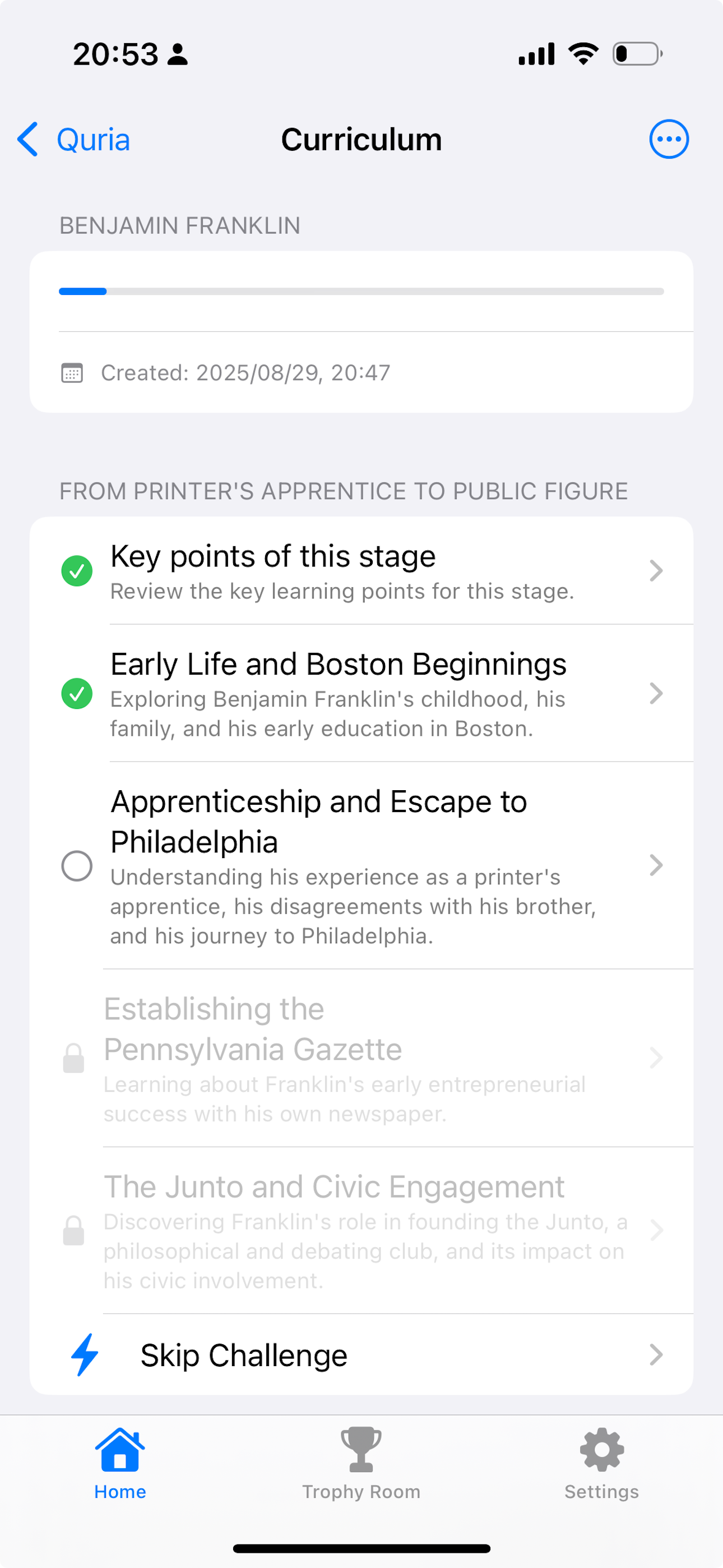Open Early Life and Boston Beginnings lesson
Viewport: 723px width, 1568px height.
point(361,693)
